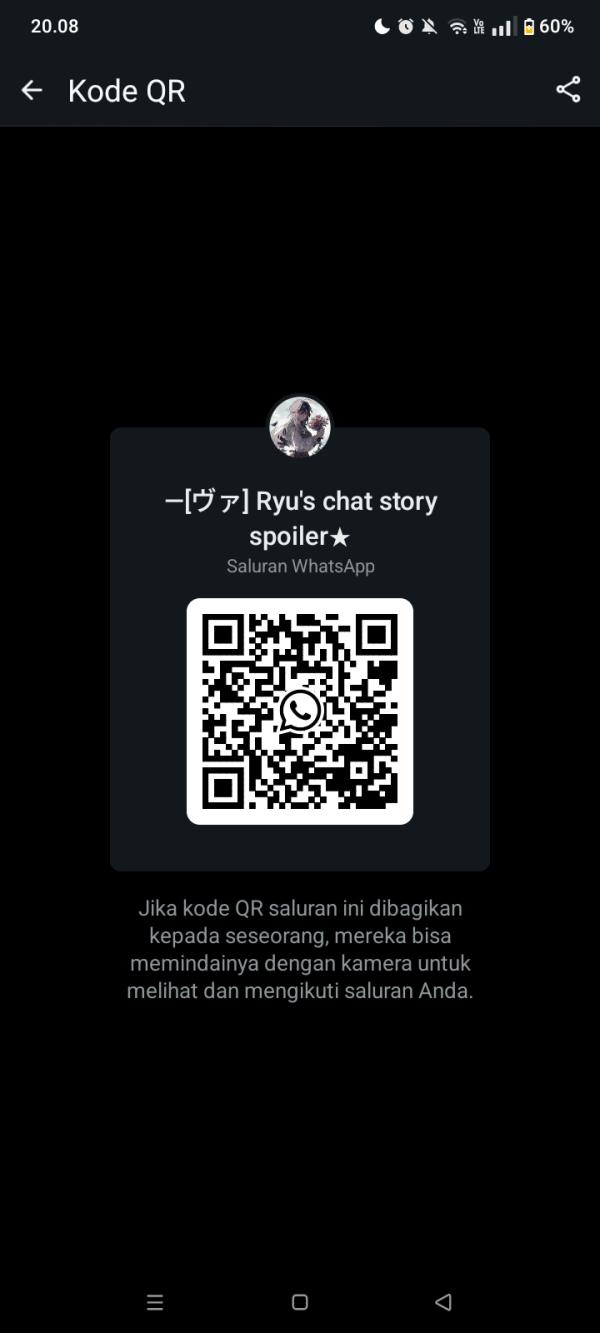The image size is (600, 1333).
Task: Share the channel QR code
Action: point(568,90)
